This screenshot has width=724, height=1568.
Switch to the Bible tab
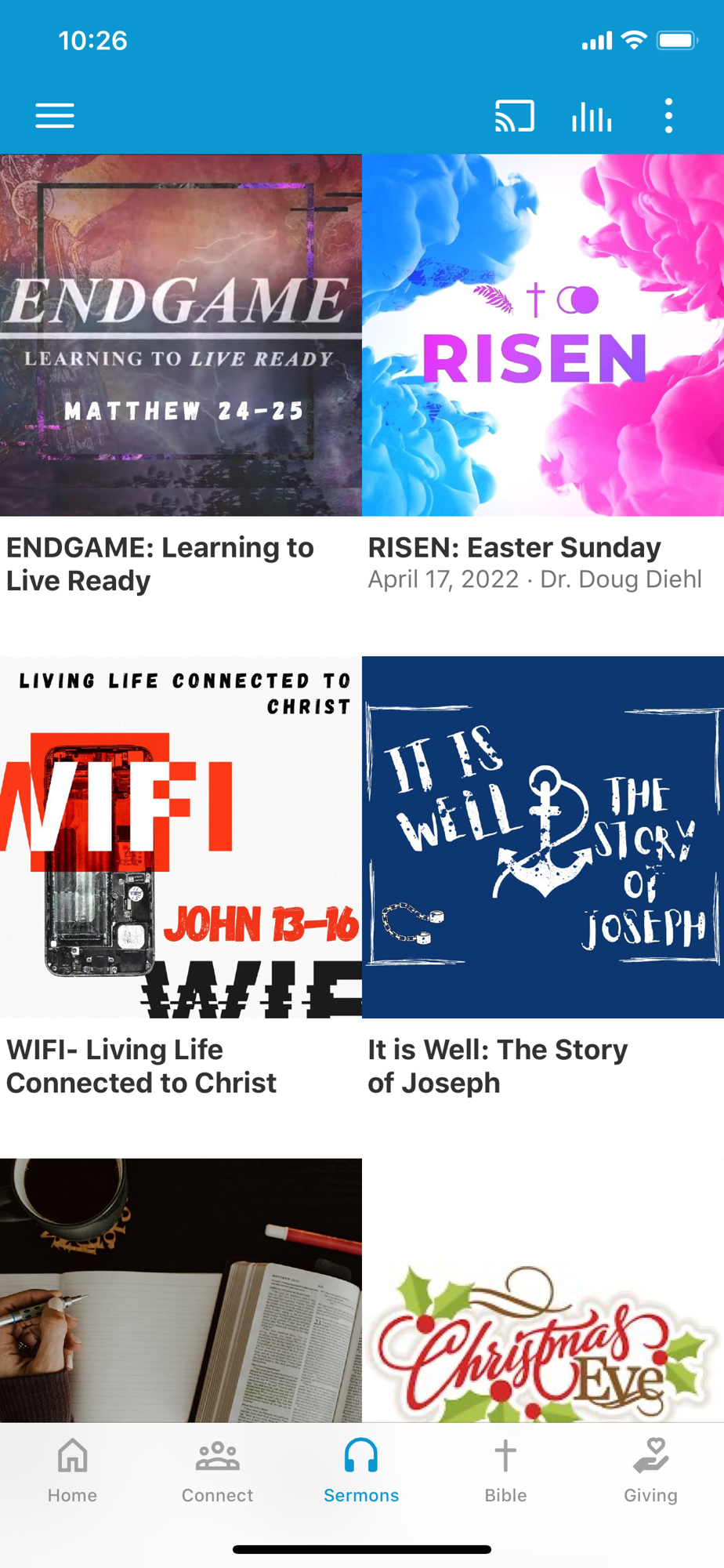505,1470
